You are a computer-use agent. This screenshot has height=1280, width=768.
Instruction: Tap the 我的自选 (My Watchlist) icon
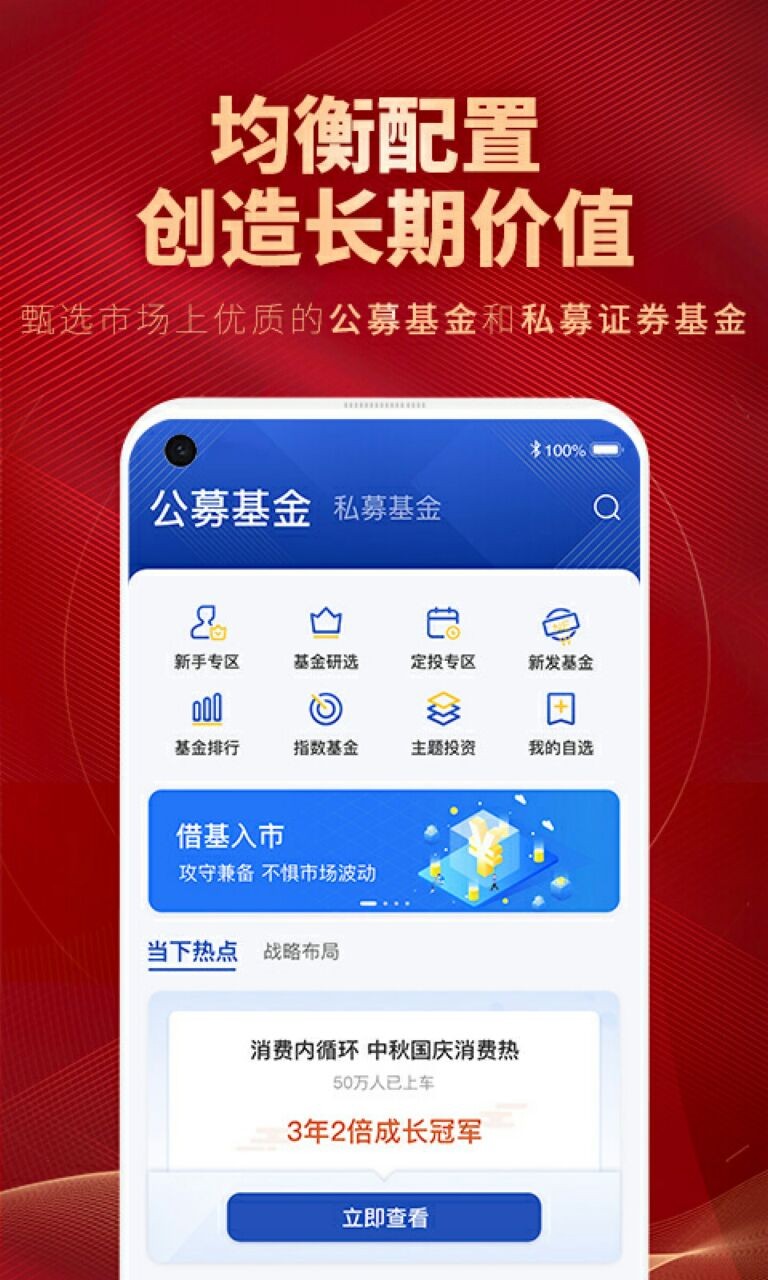[561, 721]
